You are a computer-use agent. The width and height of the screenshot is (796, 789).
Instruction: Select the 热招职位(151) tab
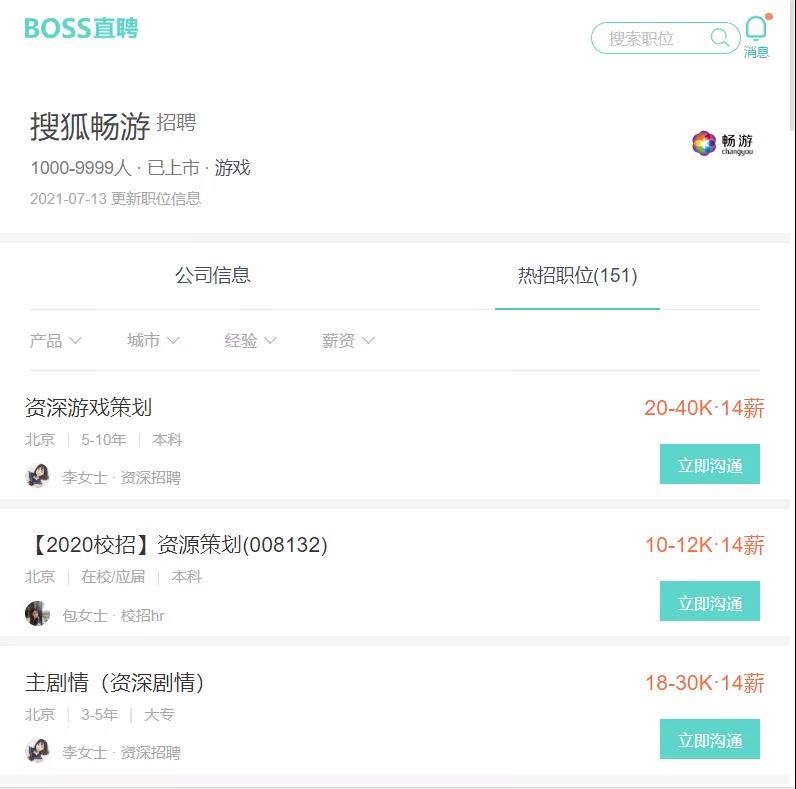click(577, 275)
